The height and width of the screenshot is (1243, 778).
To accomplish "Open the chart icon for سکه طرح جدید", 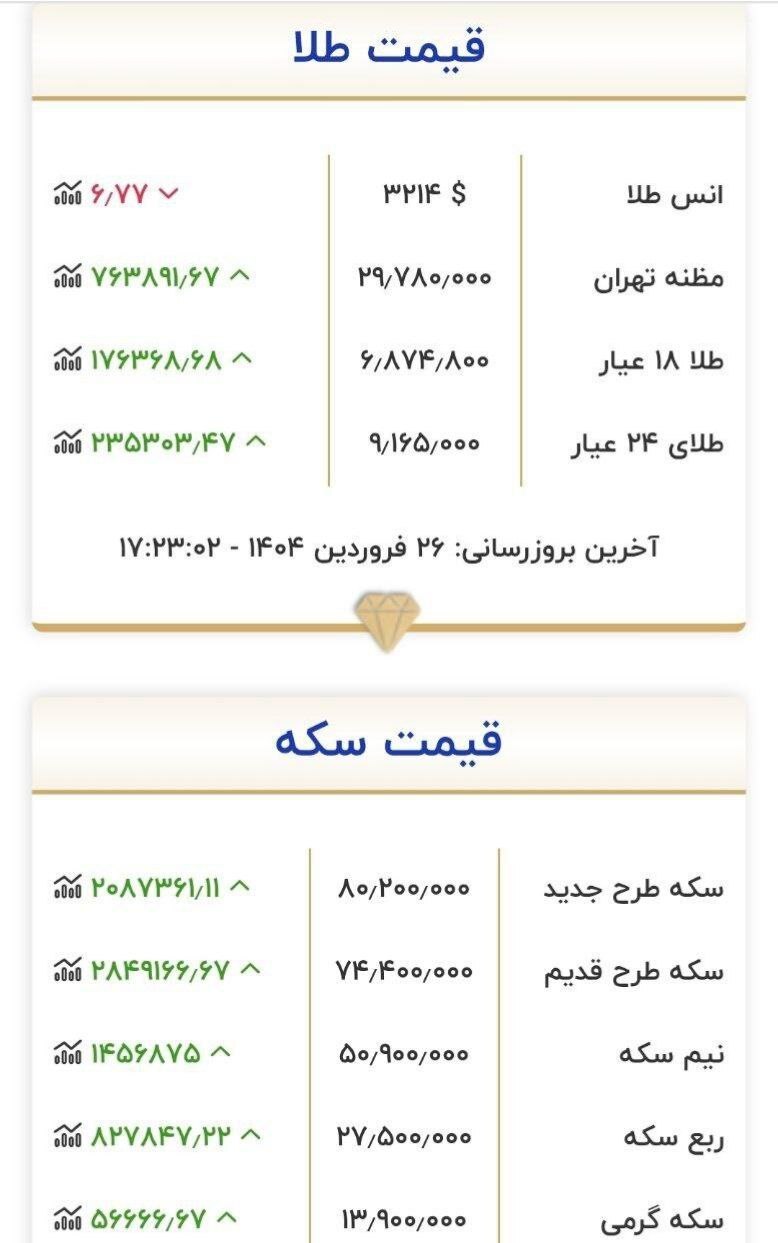I will 67,886.
